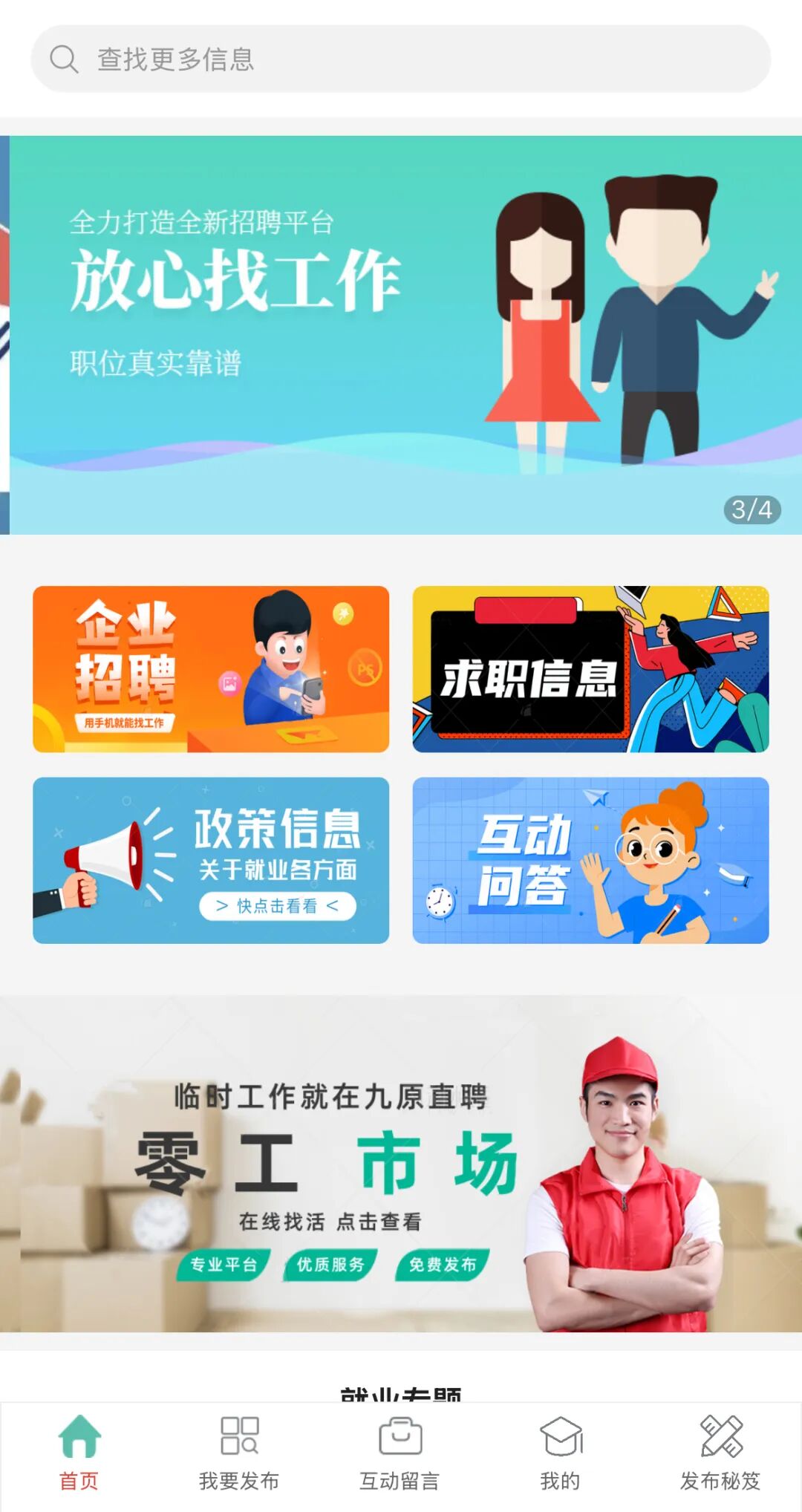Open the 放心找工作 carousel banner

pos(401,334)
